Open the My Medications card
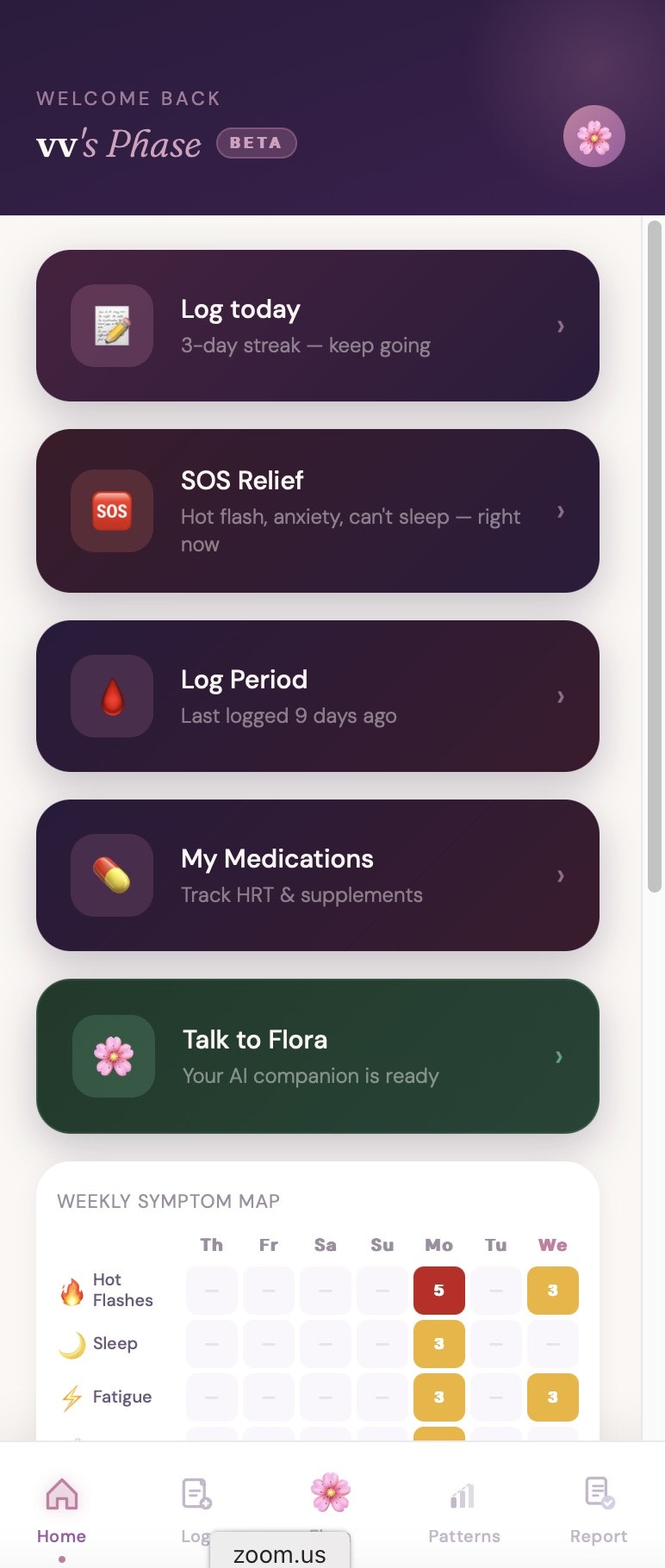665x1568 pixels. (319, 875)
